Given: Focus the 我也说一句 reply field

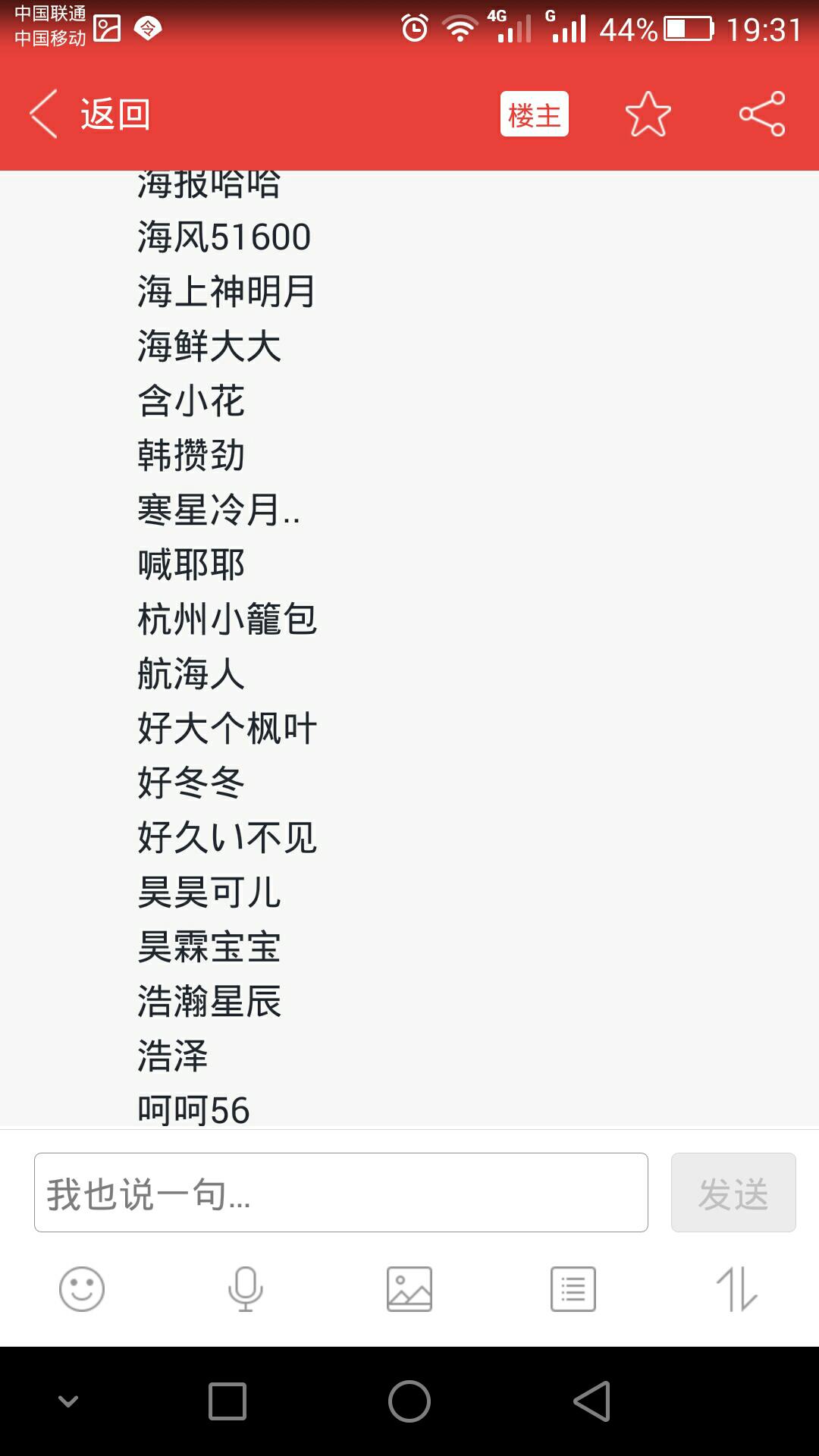Looking at the screenshot, I should pyautogui.click(x=340, y=1193).
